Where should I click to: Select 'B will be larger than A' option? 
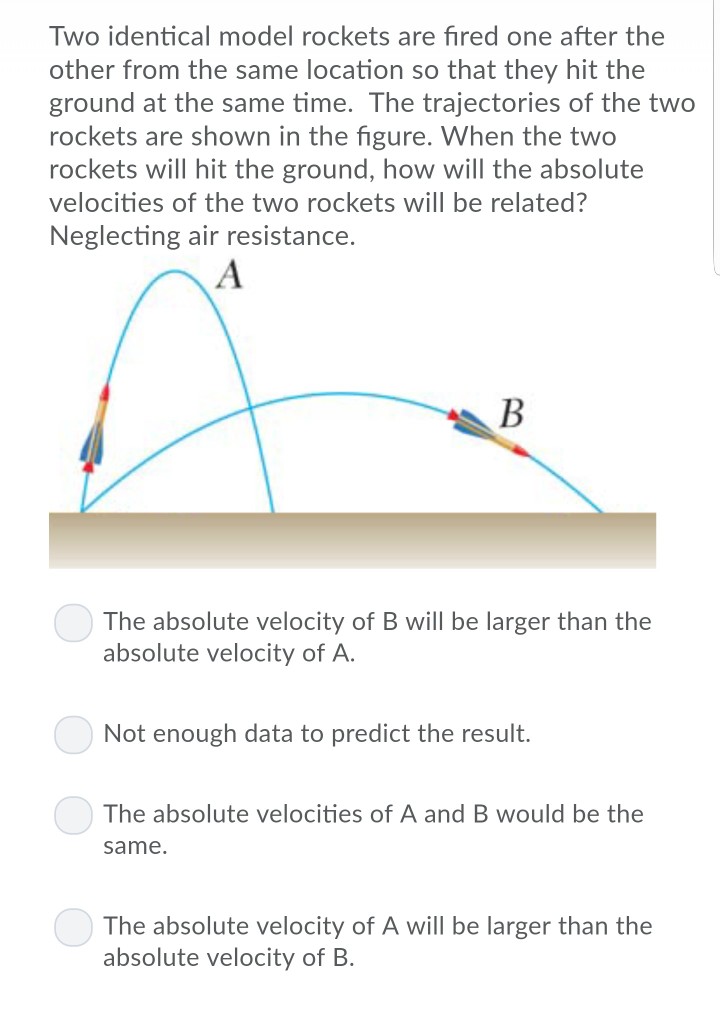click(73, 622)
